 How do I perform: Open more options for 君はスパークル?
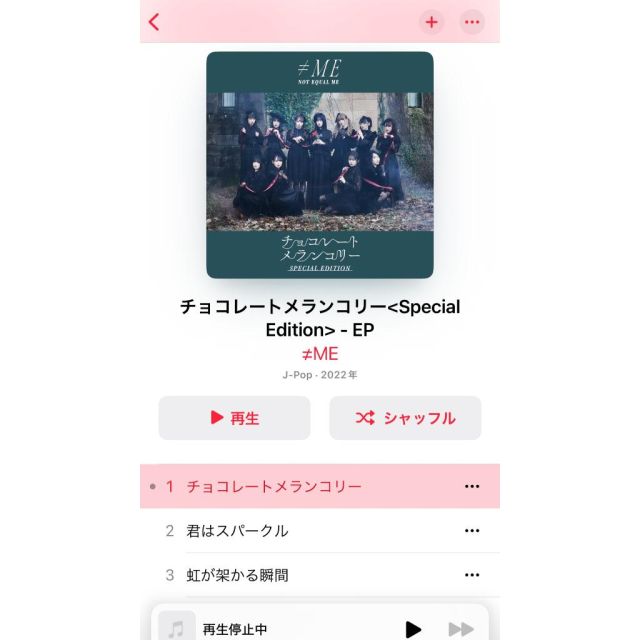click(472, 531)
